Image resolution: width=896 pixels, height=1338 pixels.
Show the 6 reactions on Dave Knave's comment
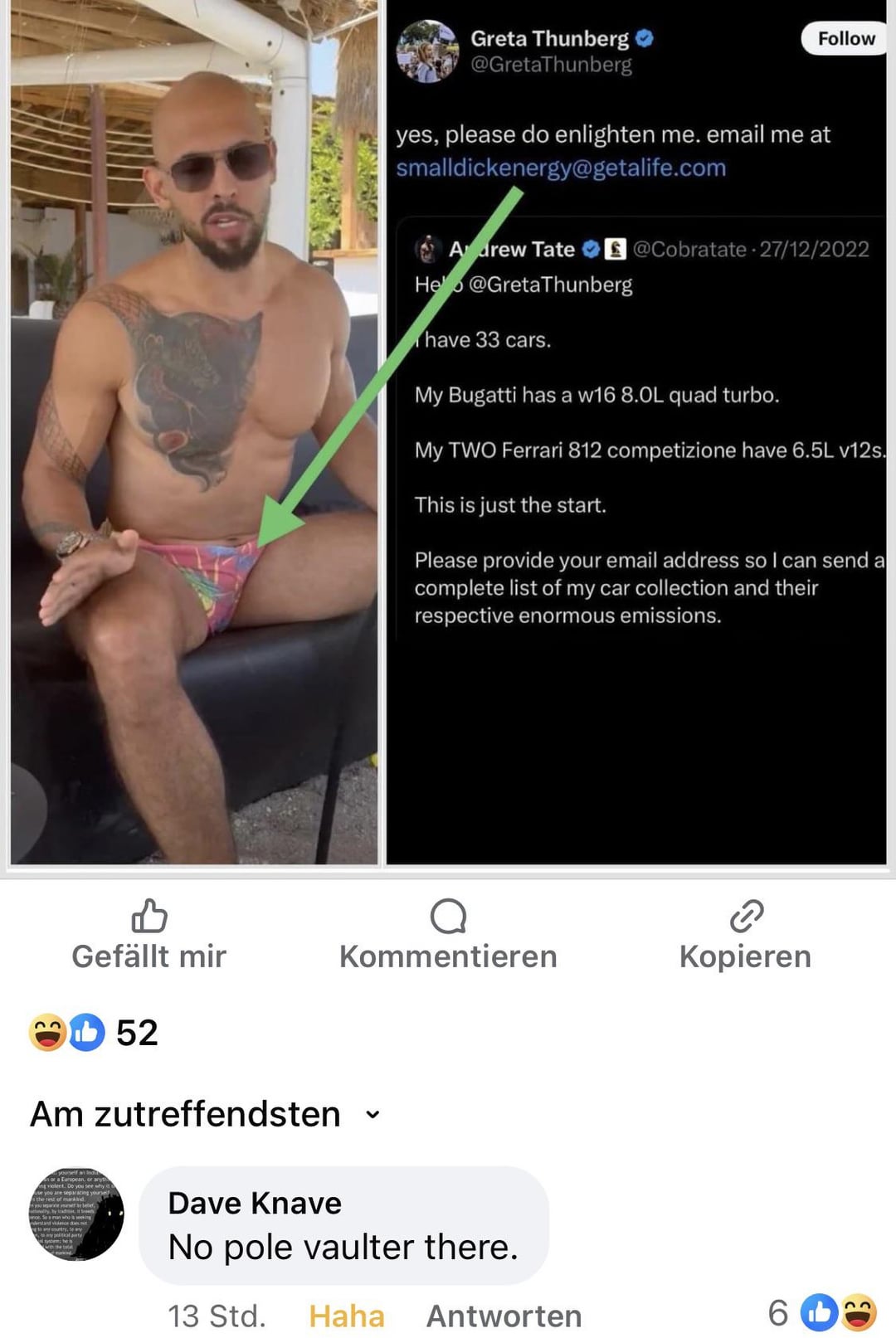click(x=823, y=1313)
